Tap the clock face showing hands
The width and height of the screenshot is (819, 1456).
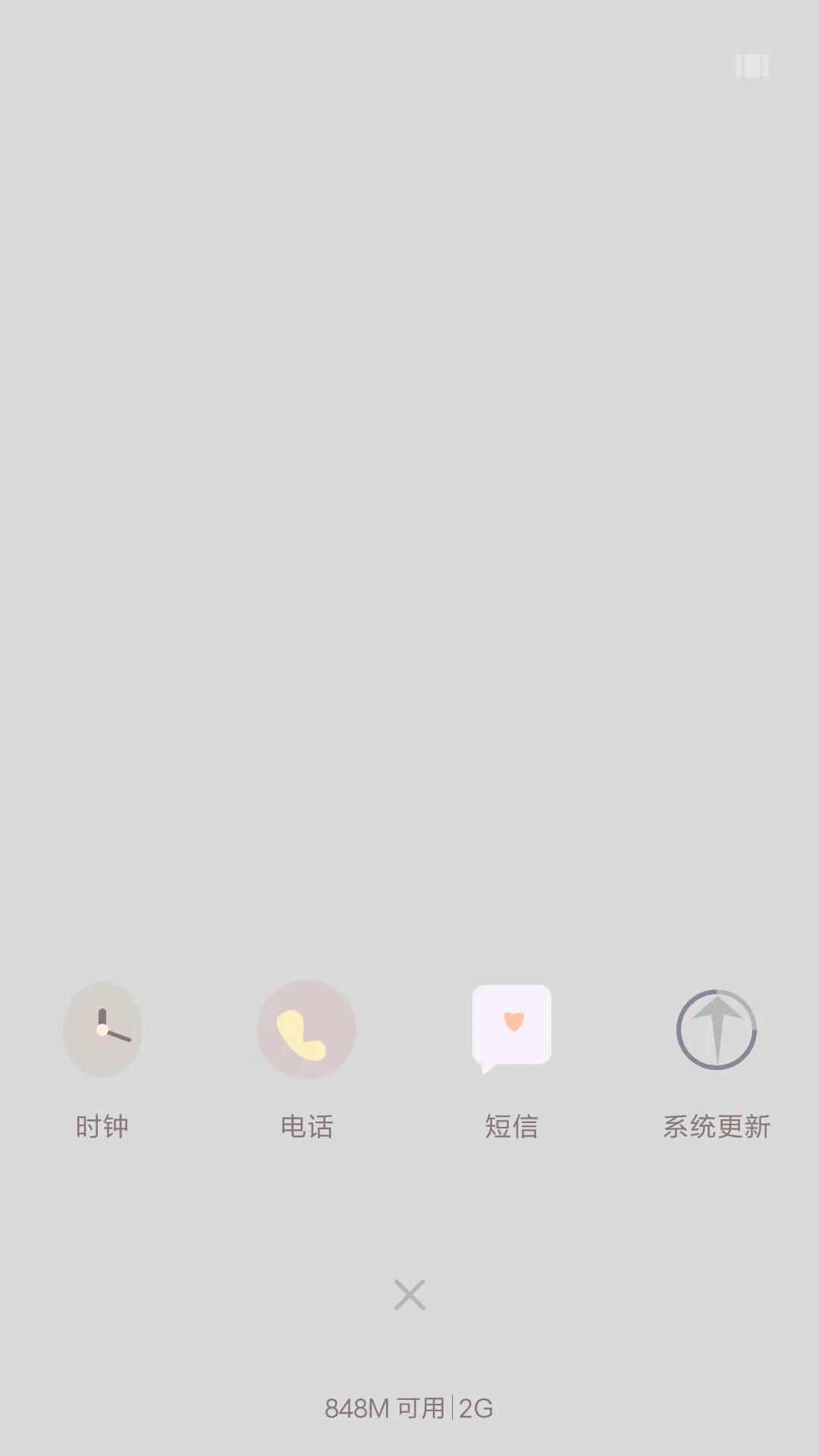[104, 1029]
